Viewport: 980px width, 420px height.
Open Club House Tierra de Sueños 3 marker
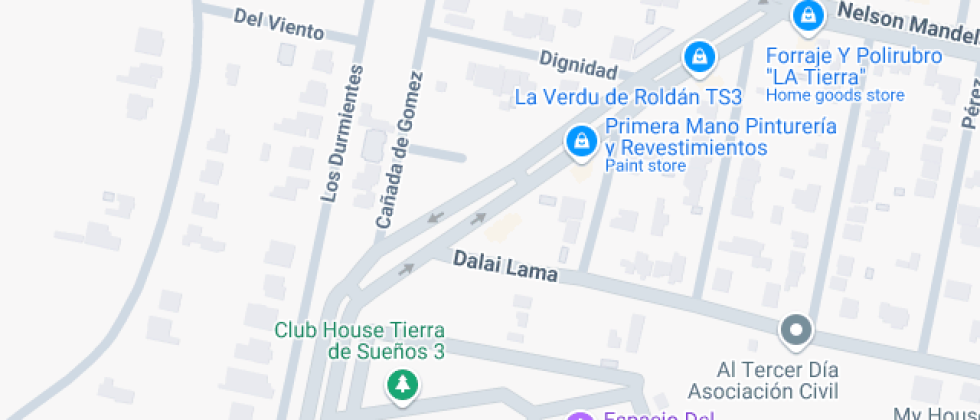click(402, 386)
